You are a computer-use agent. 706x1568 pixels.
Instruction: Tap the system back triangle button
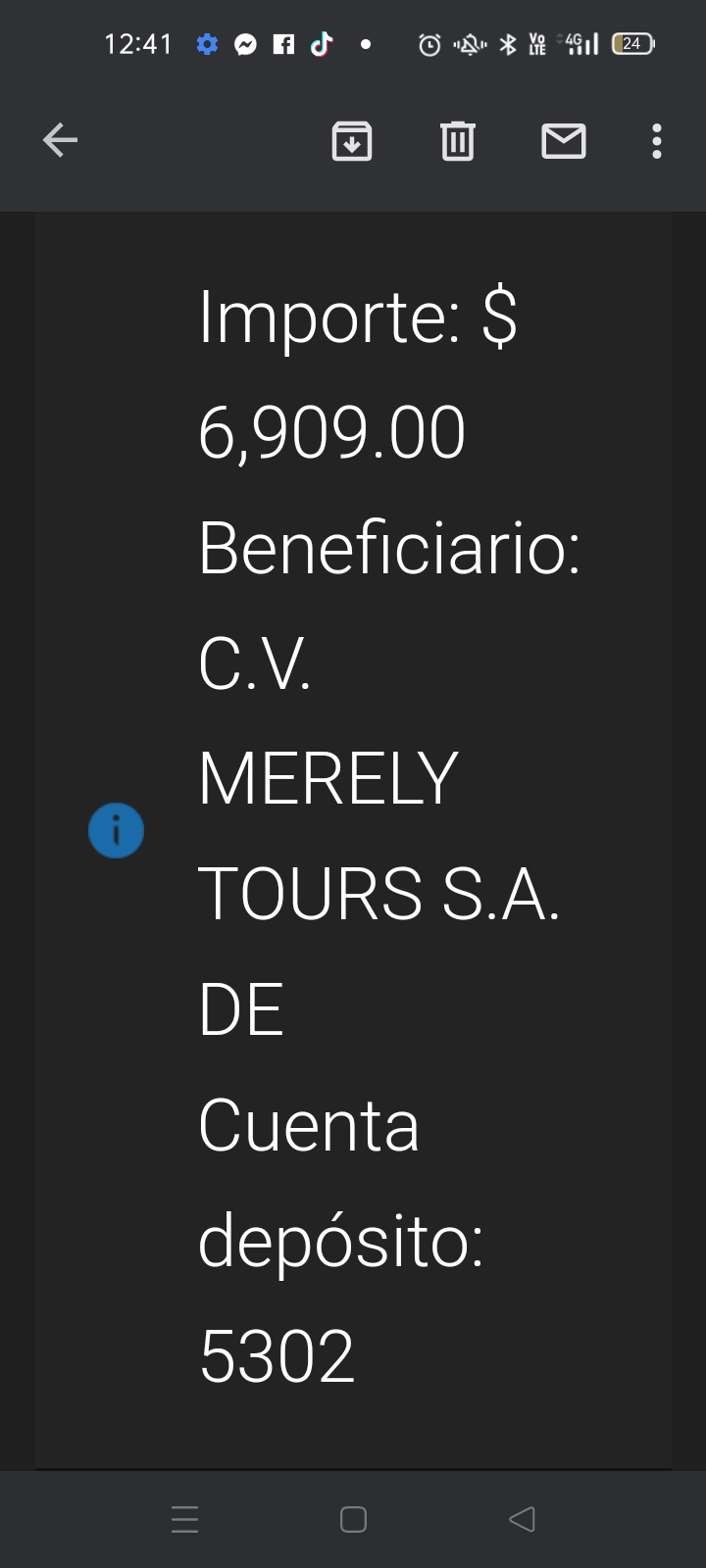tap(522, 1520)
